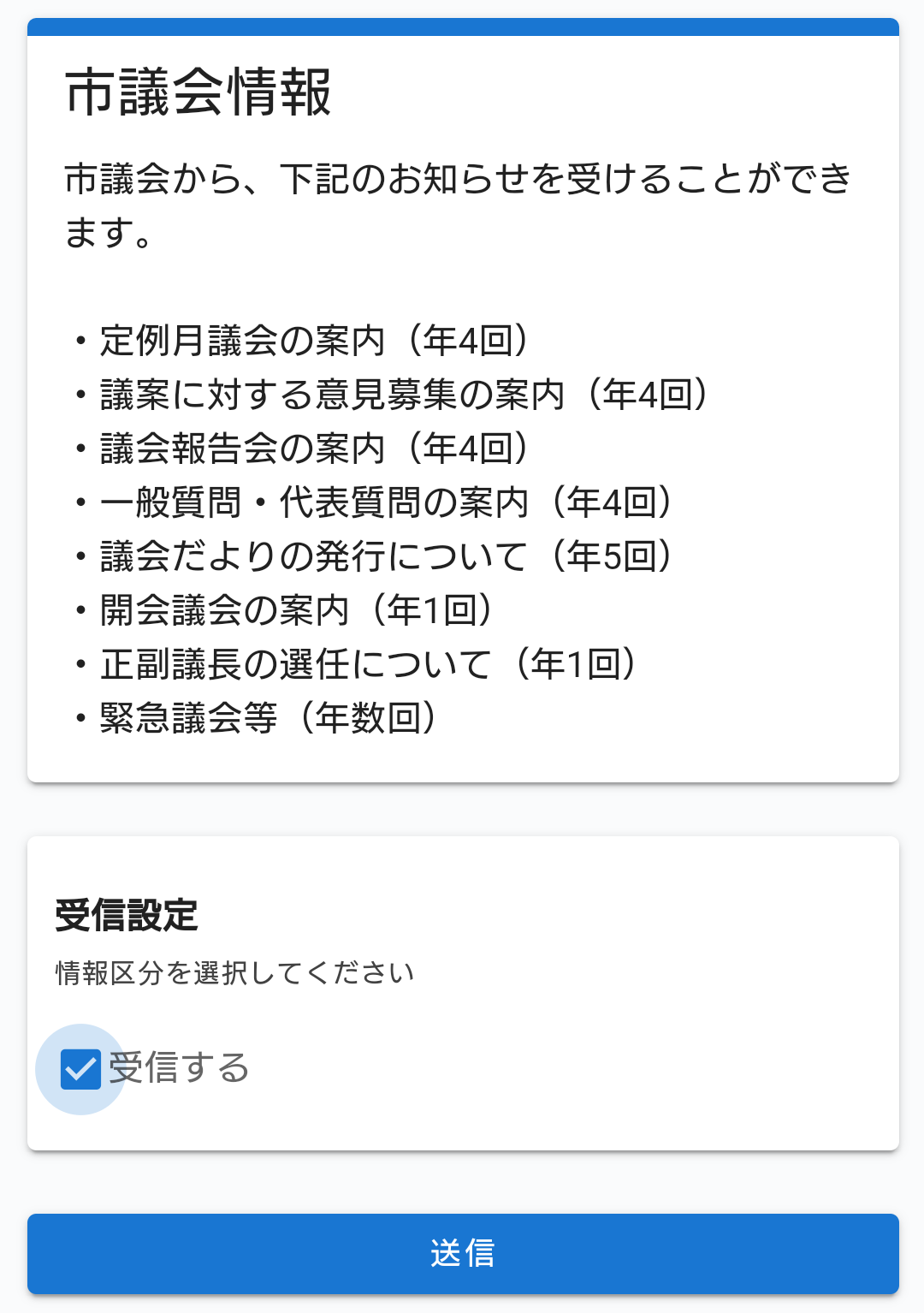
Task: Click the 情報区分を選択してください instruction text
Action: [x=233, y=971]
